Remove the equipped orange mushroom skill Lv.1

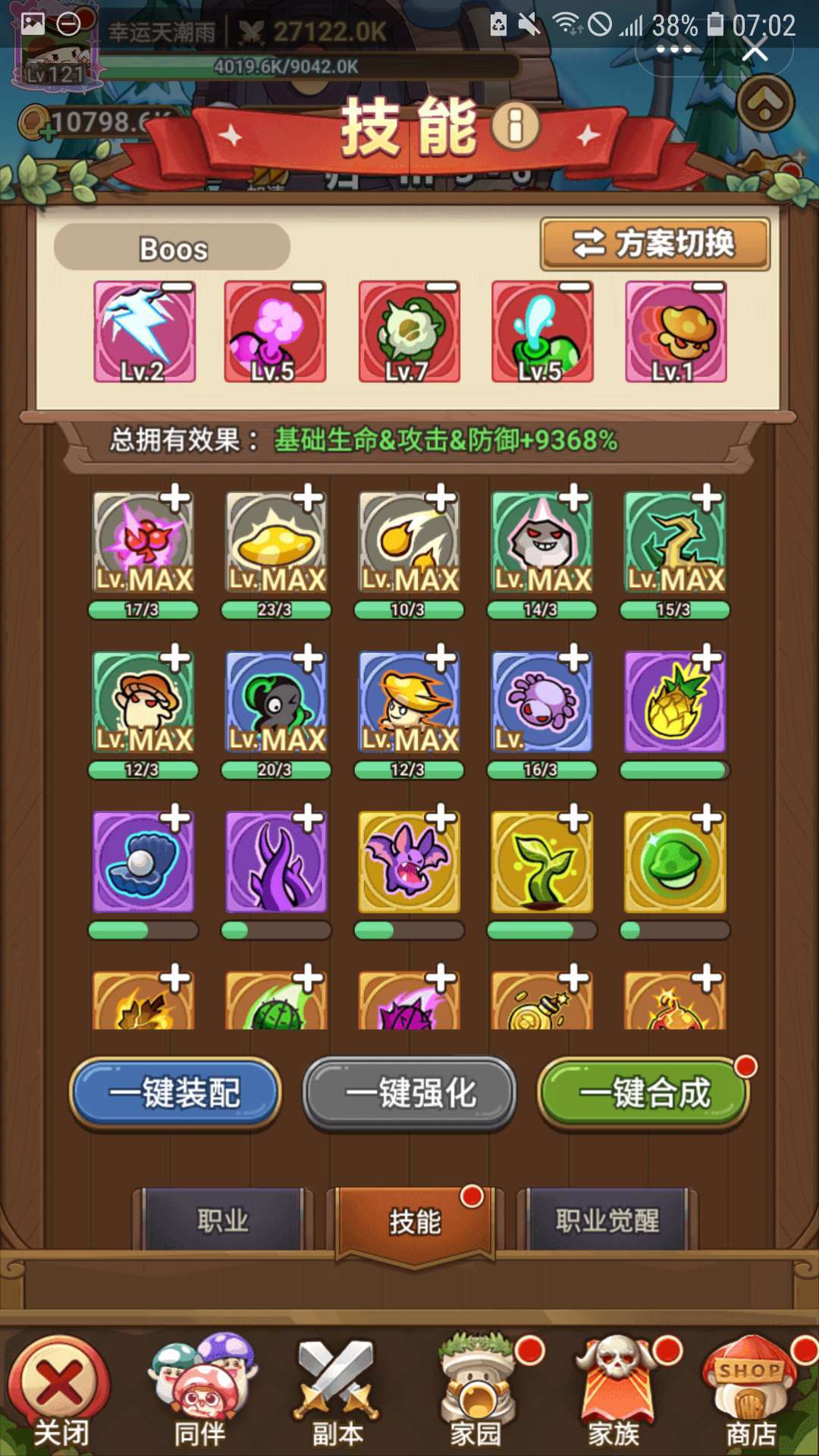pyautogui.click(x=708, y=287)
